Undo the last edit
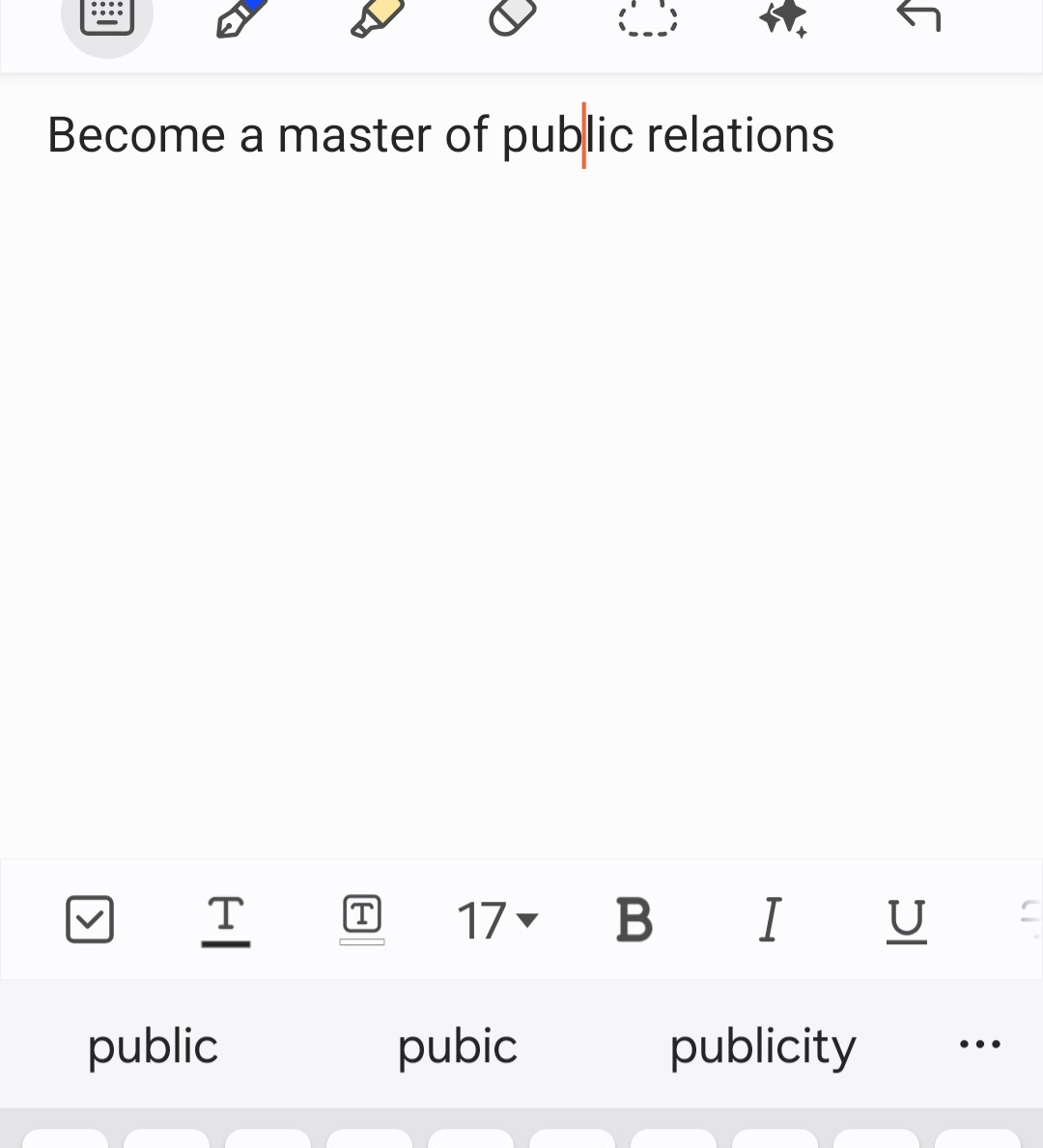Image resolution: width=1043 pixels, height=1148 pixels. (918, 15)
